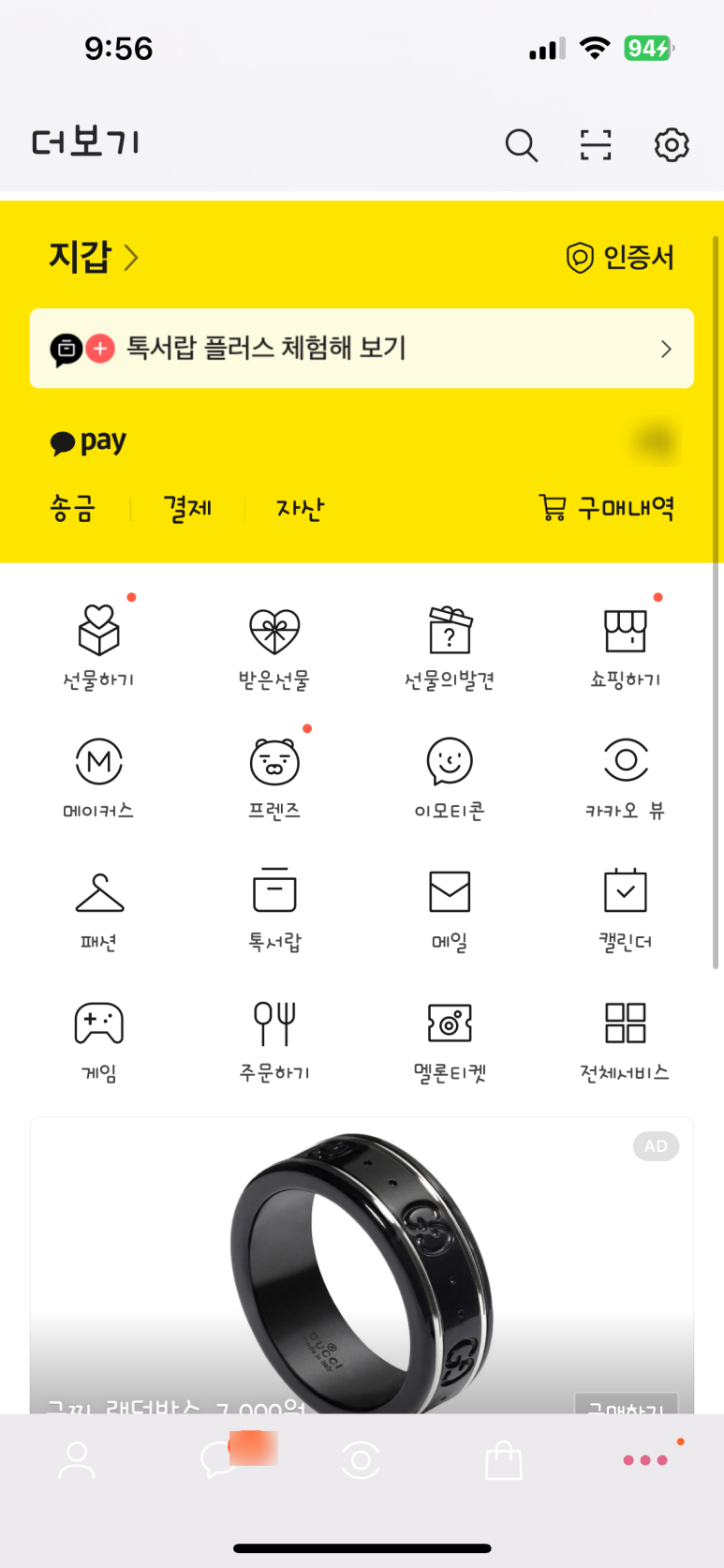
Task: Open 자산 in Kakao Pay
Action: [300, 508]
